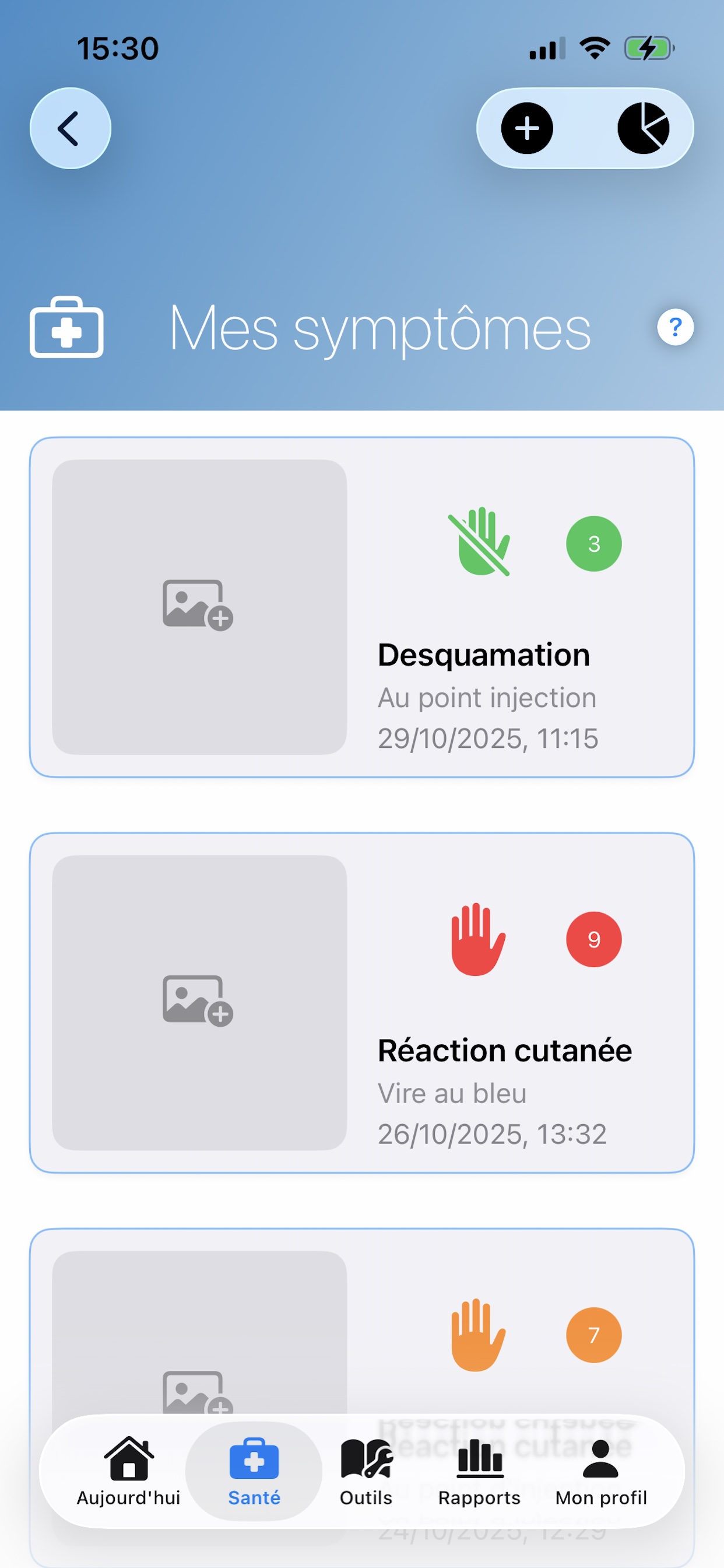Switch to the Aujourd'hui tab
Viewport: 724px width, 1568px height.
[128, 1471]
